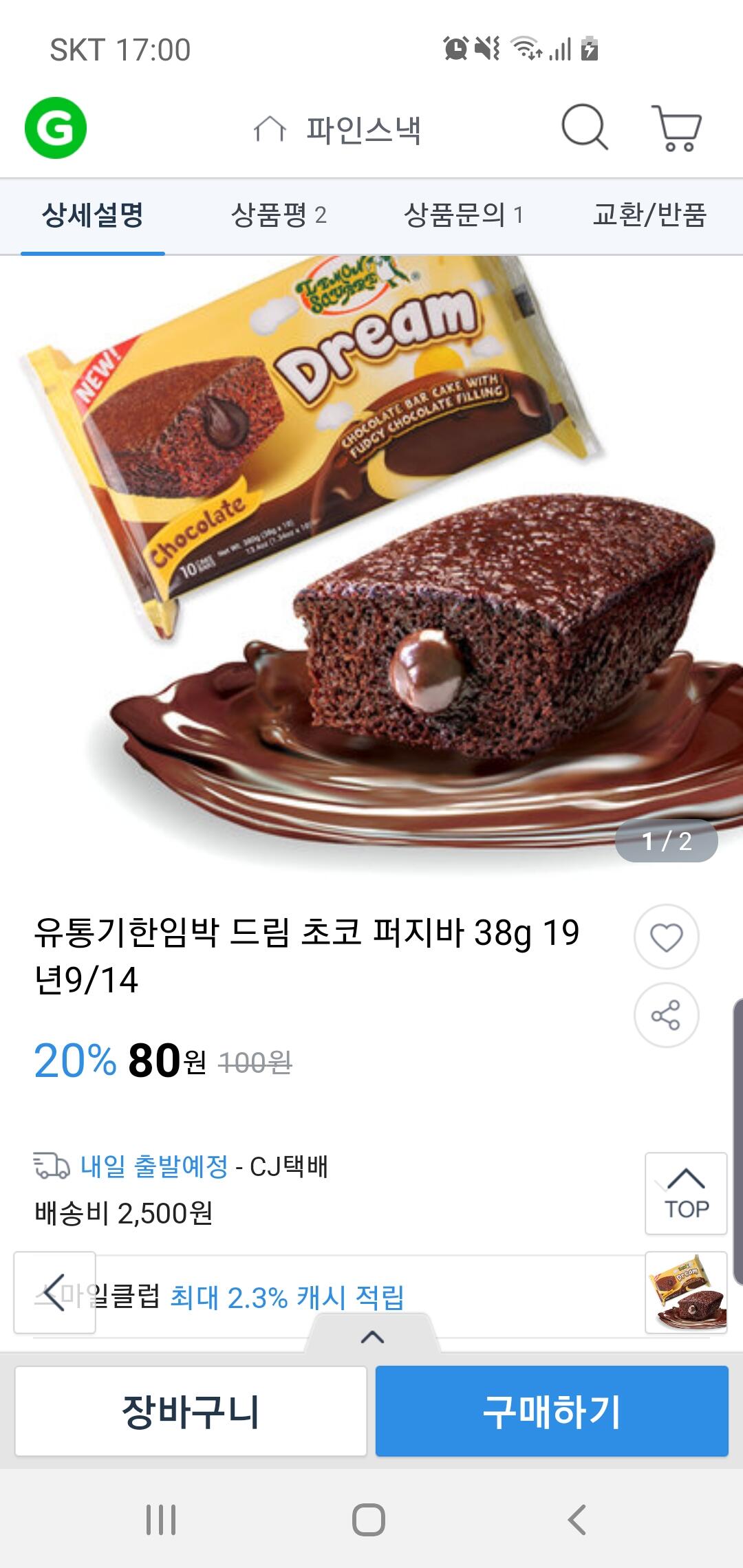Jump to top with TOP button

(686, 1193)
